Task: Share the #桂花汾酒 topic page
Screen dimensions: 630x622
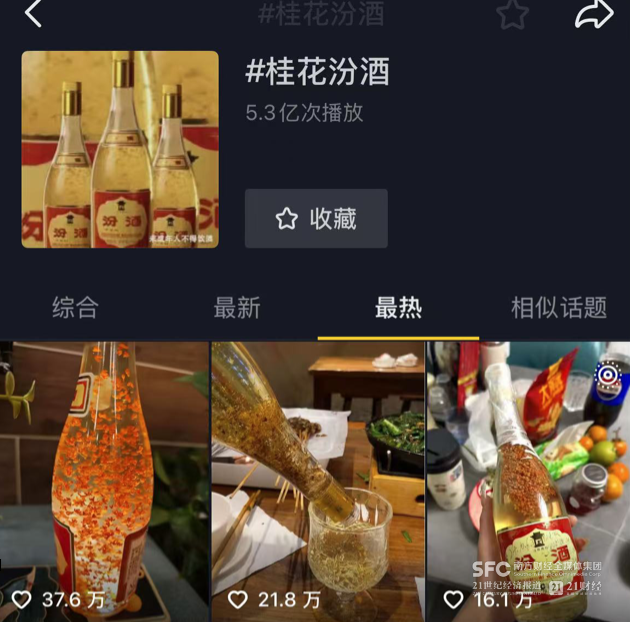Action: click(x=594, y=14)
